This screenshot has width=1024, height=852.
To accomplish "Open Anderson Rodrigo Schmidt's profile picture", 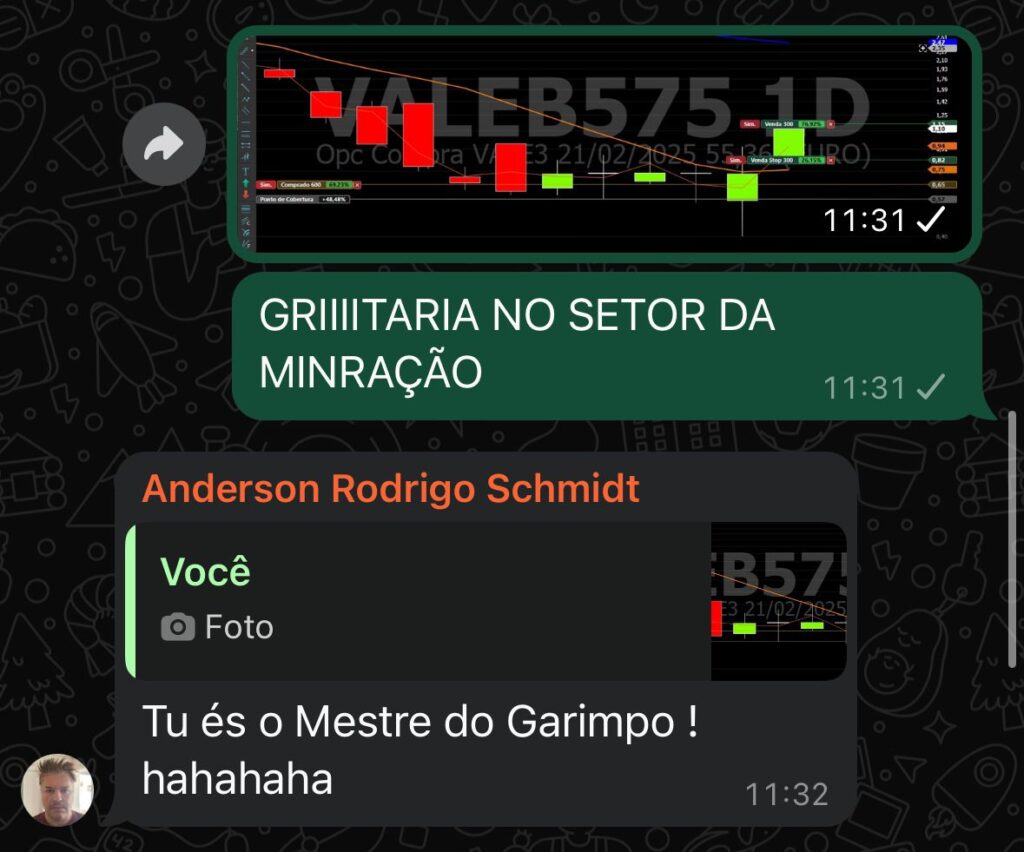I will (x=57, y=789).
